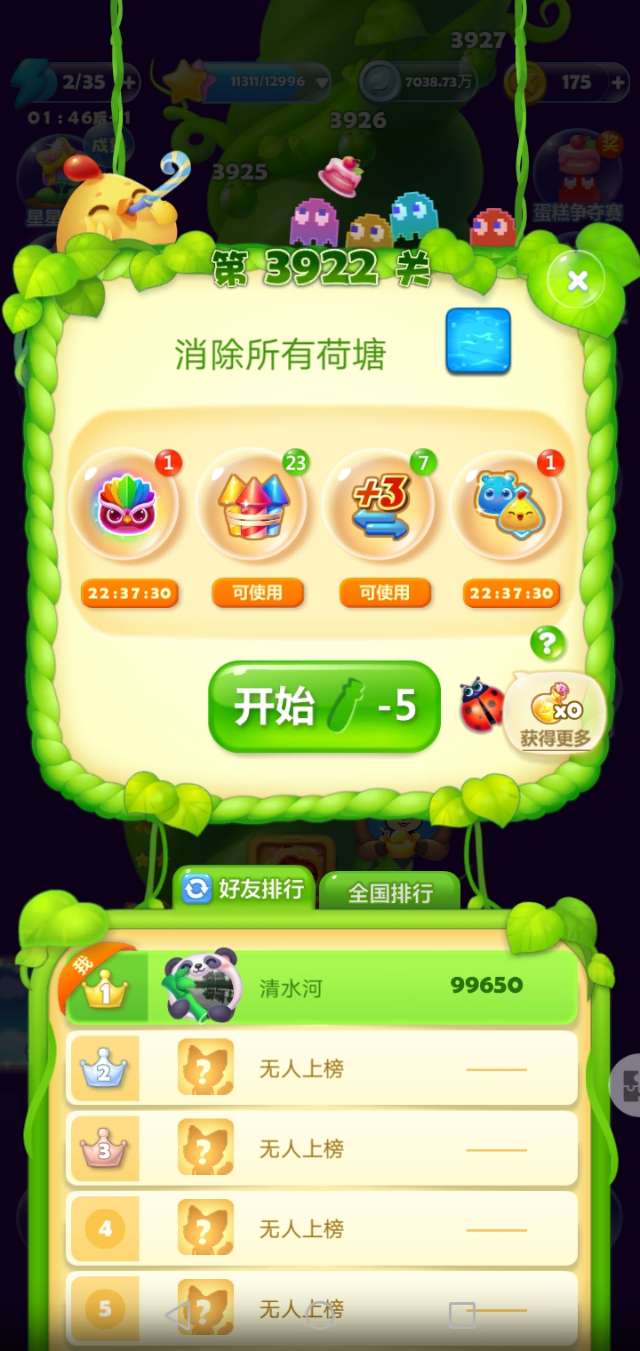The image size is (640, 1351).
Task: Tap the green 开始 start button
Action: (x=324, y=707)
